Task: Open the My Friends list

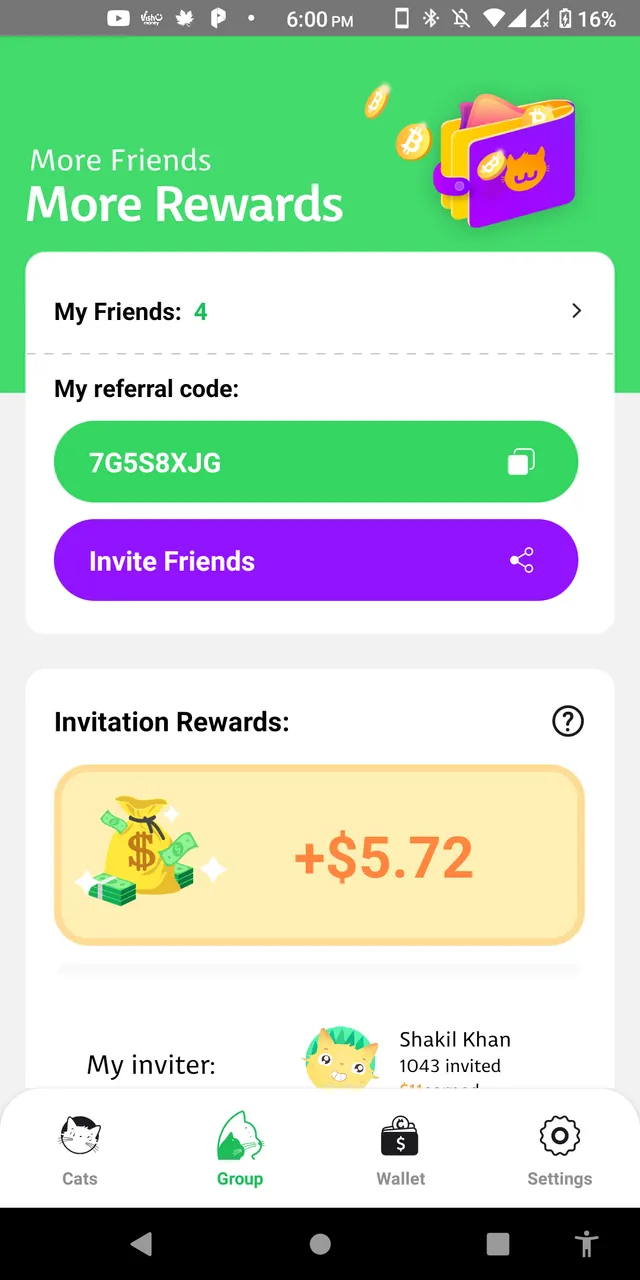Action: click(x=318, y=312)
